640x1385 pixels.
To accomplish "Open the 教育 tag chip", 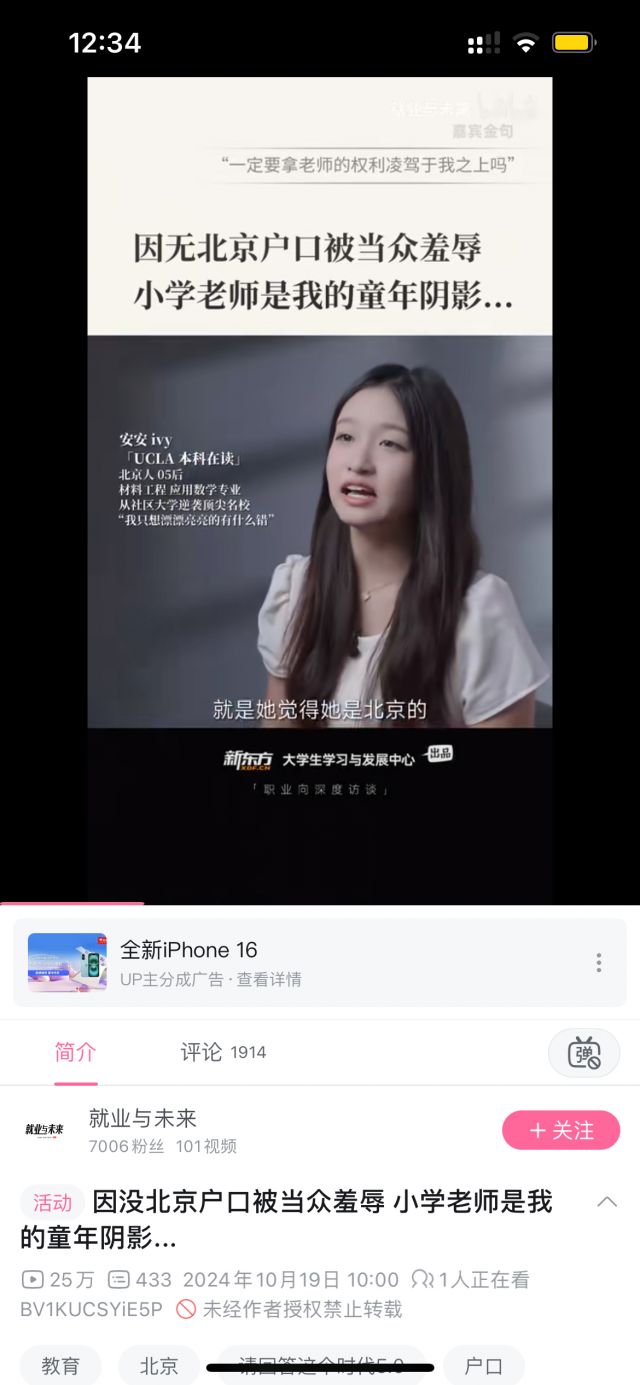I will click(61, 1365).
